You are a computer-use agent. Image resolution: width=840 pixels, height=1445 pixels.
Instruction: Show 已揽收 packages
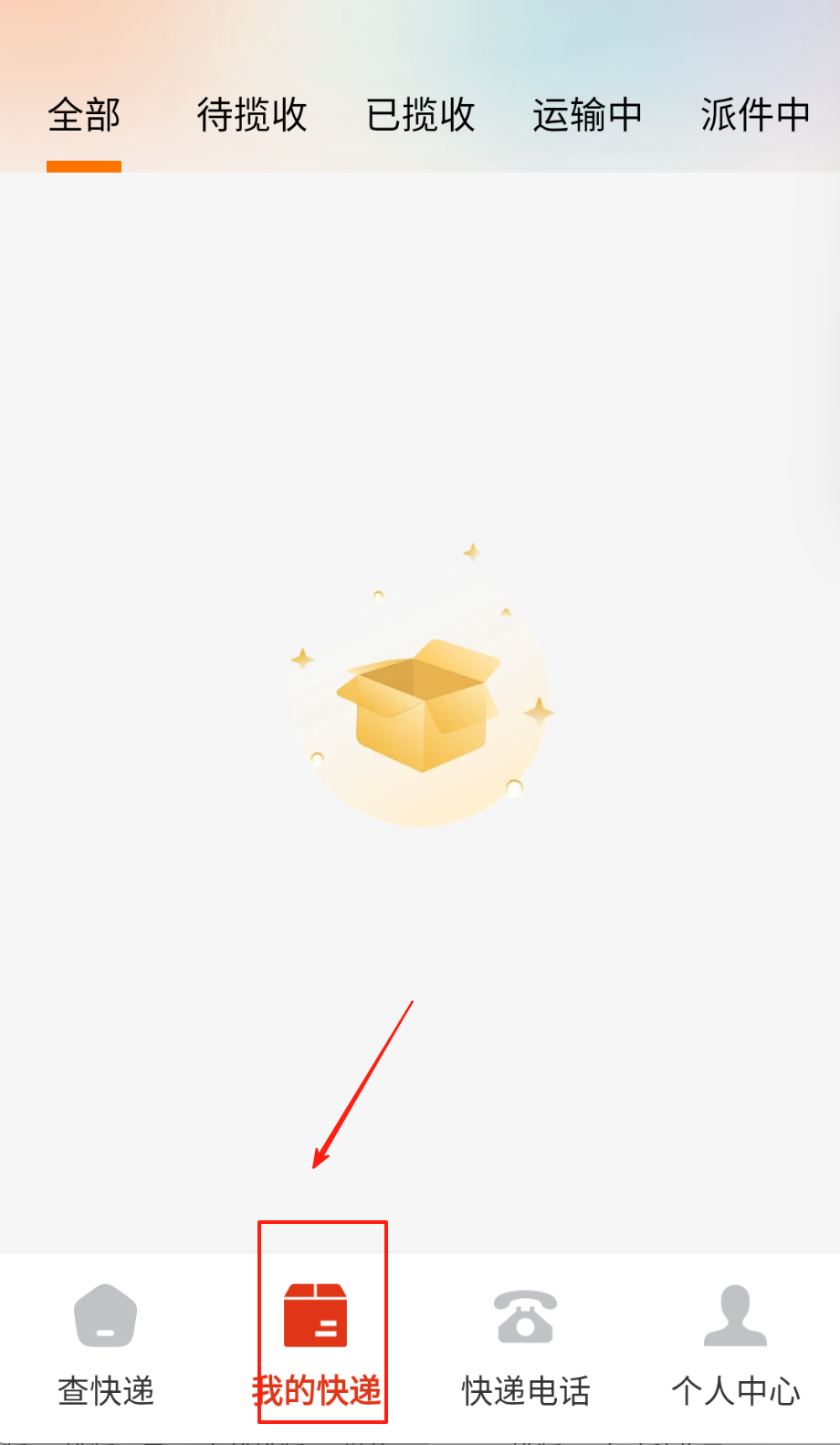tap(420, 116)
